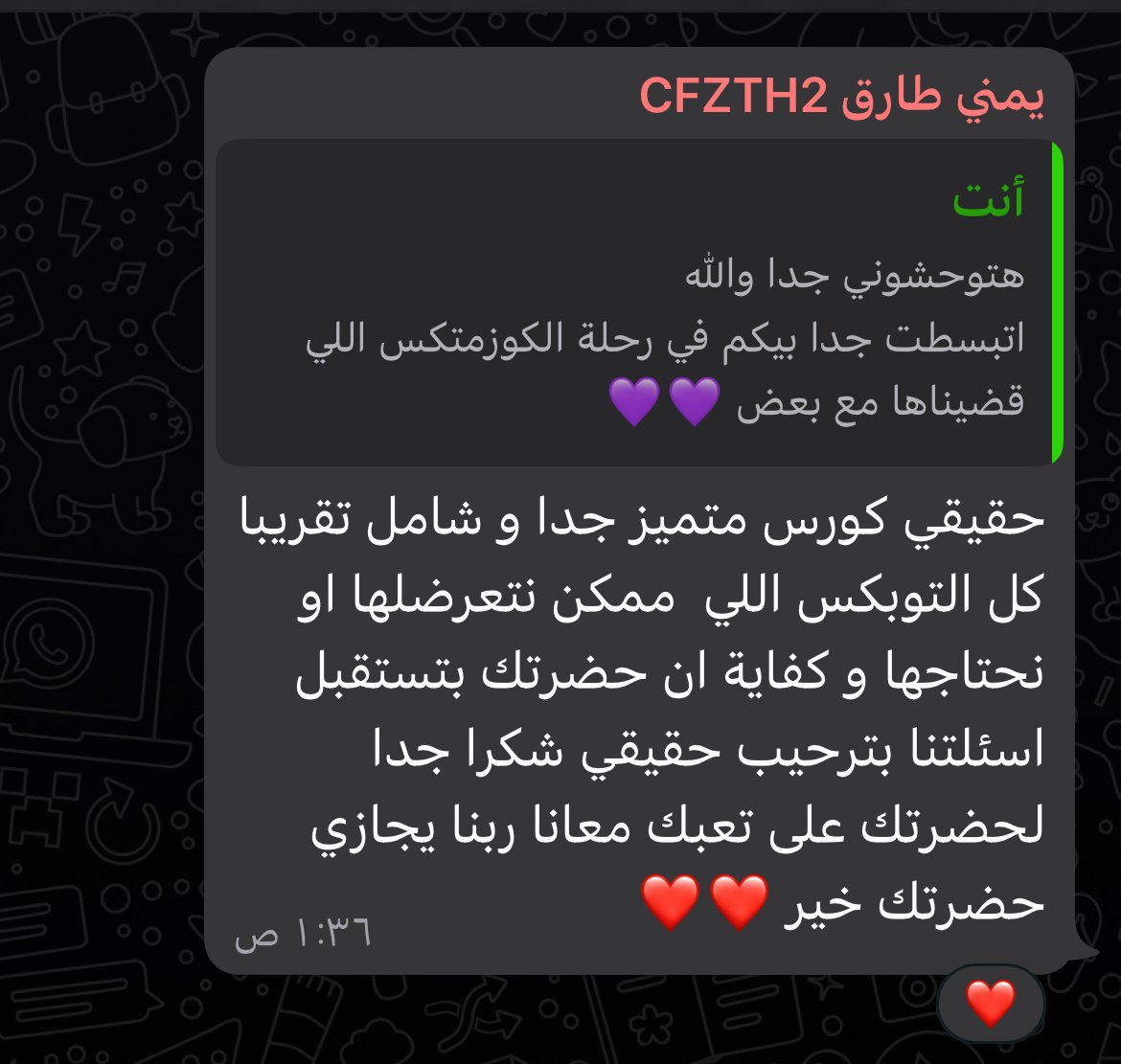
Task: Open the quoted reply from أنت
Action: pyautogui.click(x=637, y=304)
